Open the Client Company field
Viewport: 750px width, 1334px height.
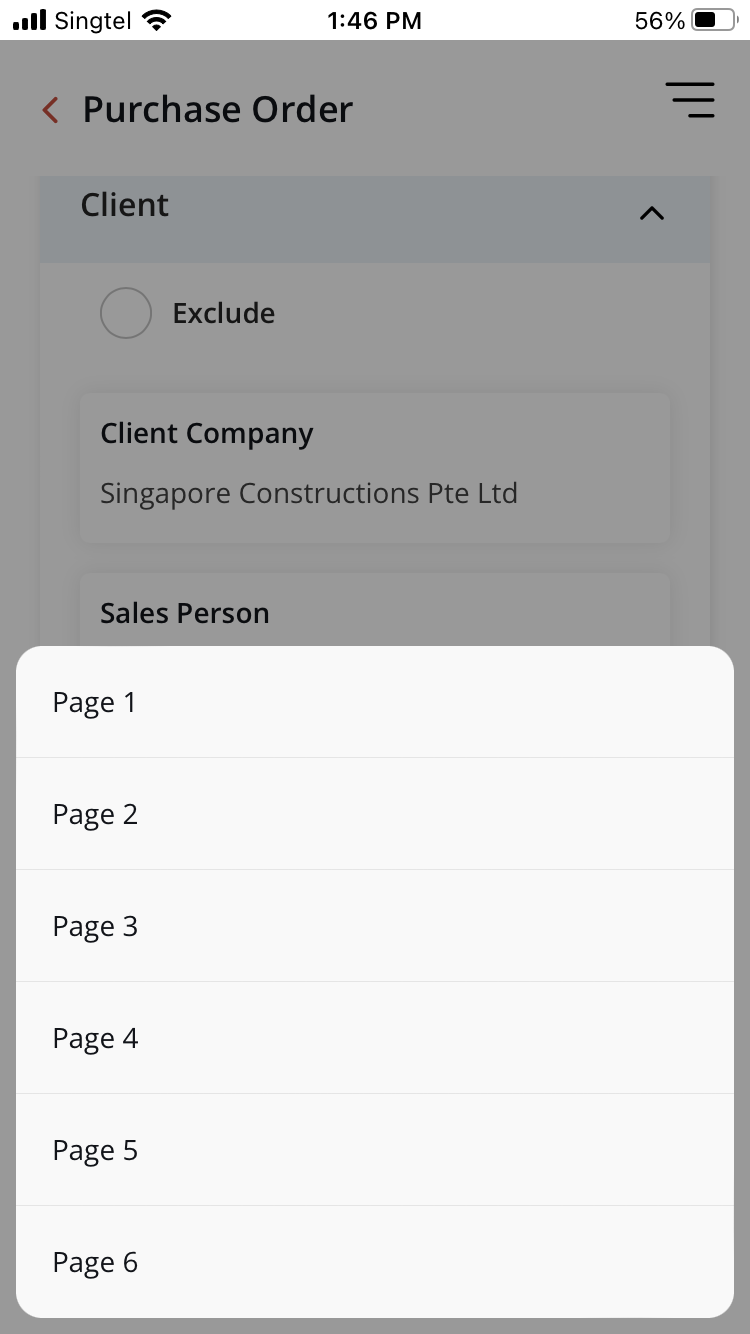[x=375, y=467]
